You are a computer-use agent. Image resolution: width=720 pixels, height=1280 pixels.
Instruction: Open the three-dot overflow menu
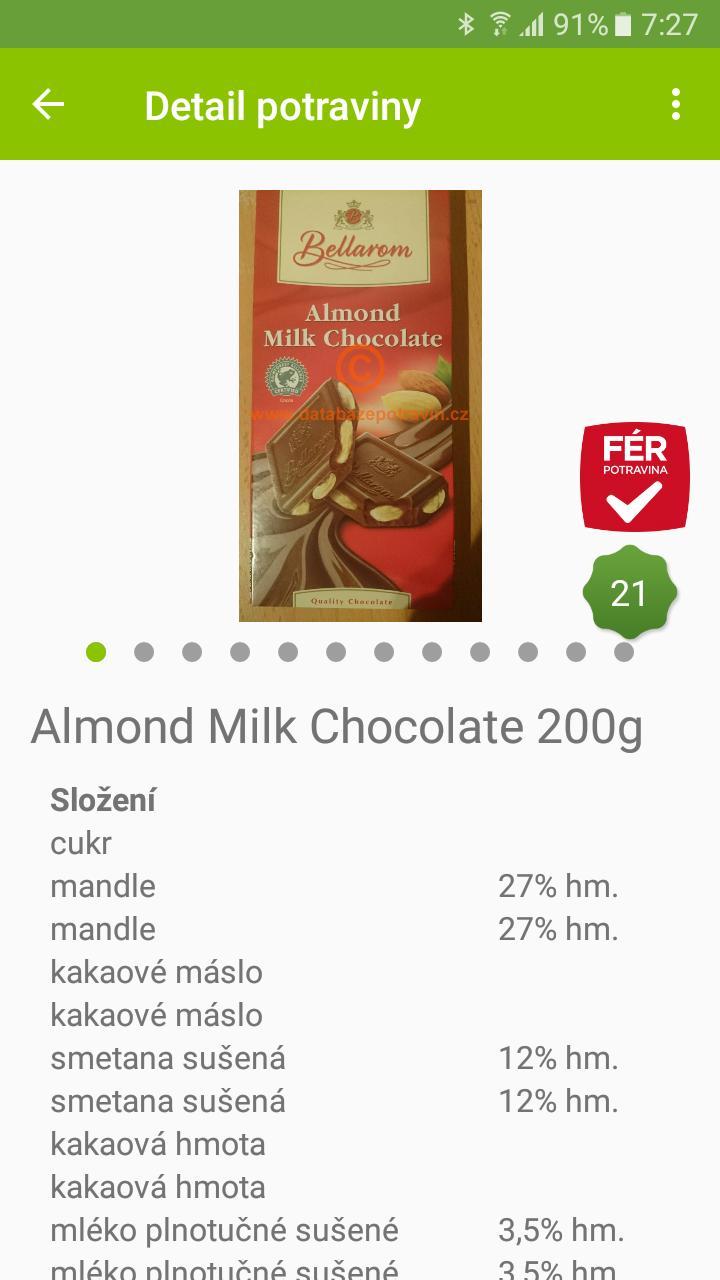coord(676,105)
